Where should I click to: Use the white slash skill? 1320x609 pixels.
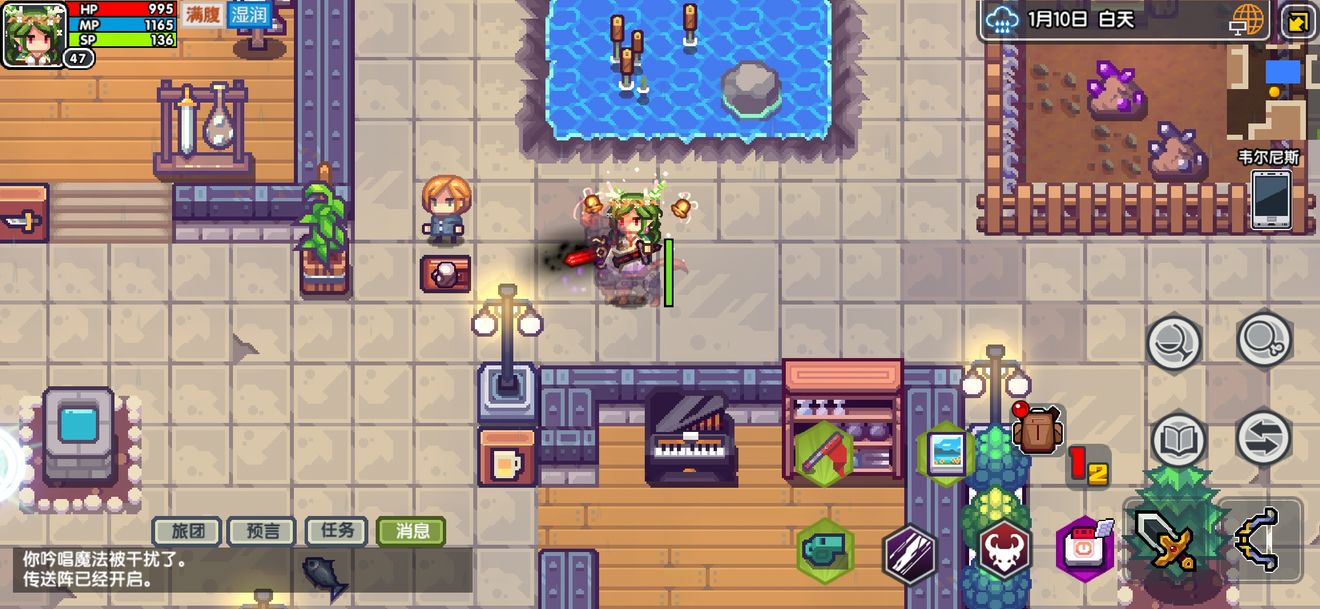[x=910, y=555]
